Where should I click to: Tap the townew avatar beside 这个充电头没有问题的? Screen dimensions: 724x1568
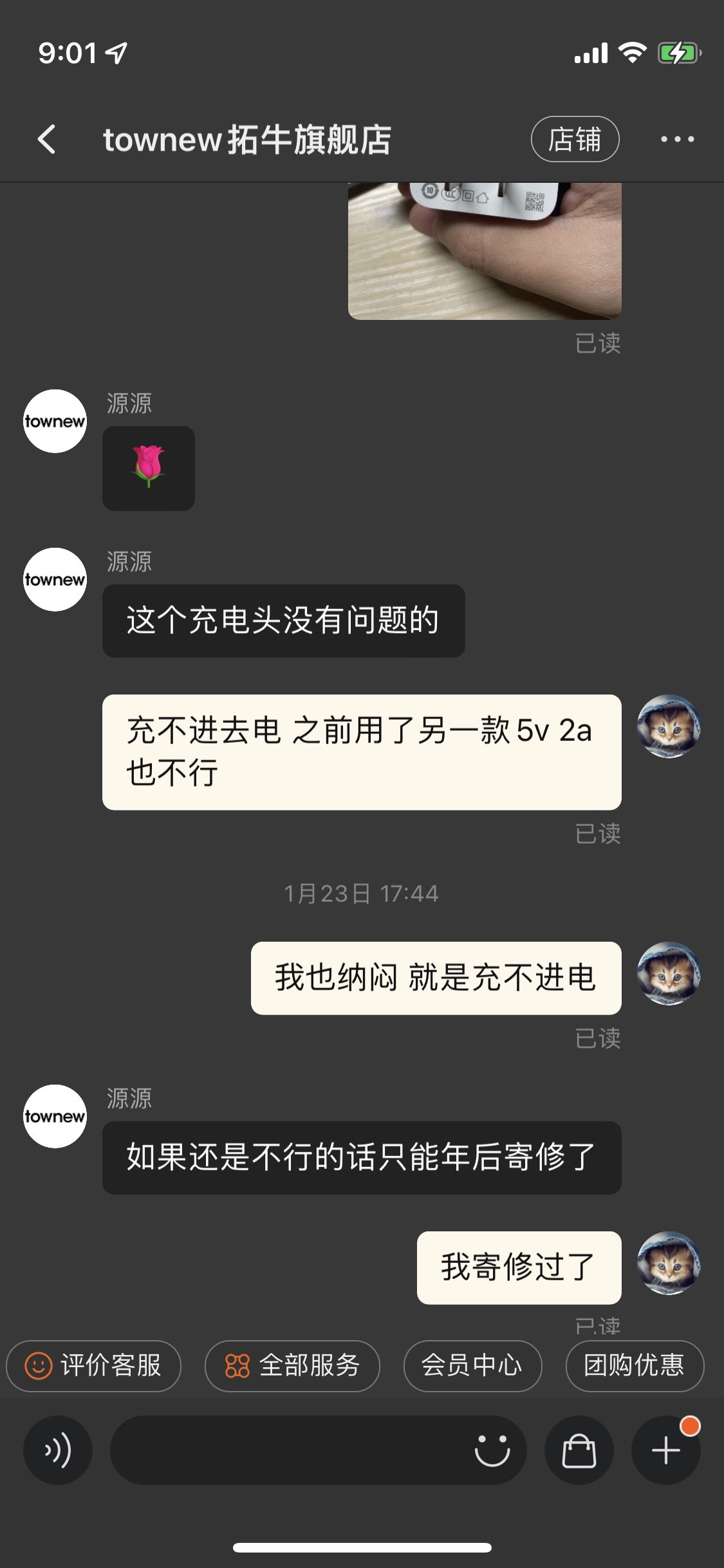click(55, 579)
